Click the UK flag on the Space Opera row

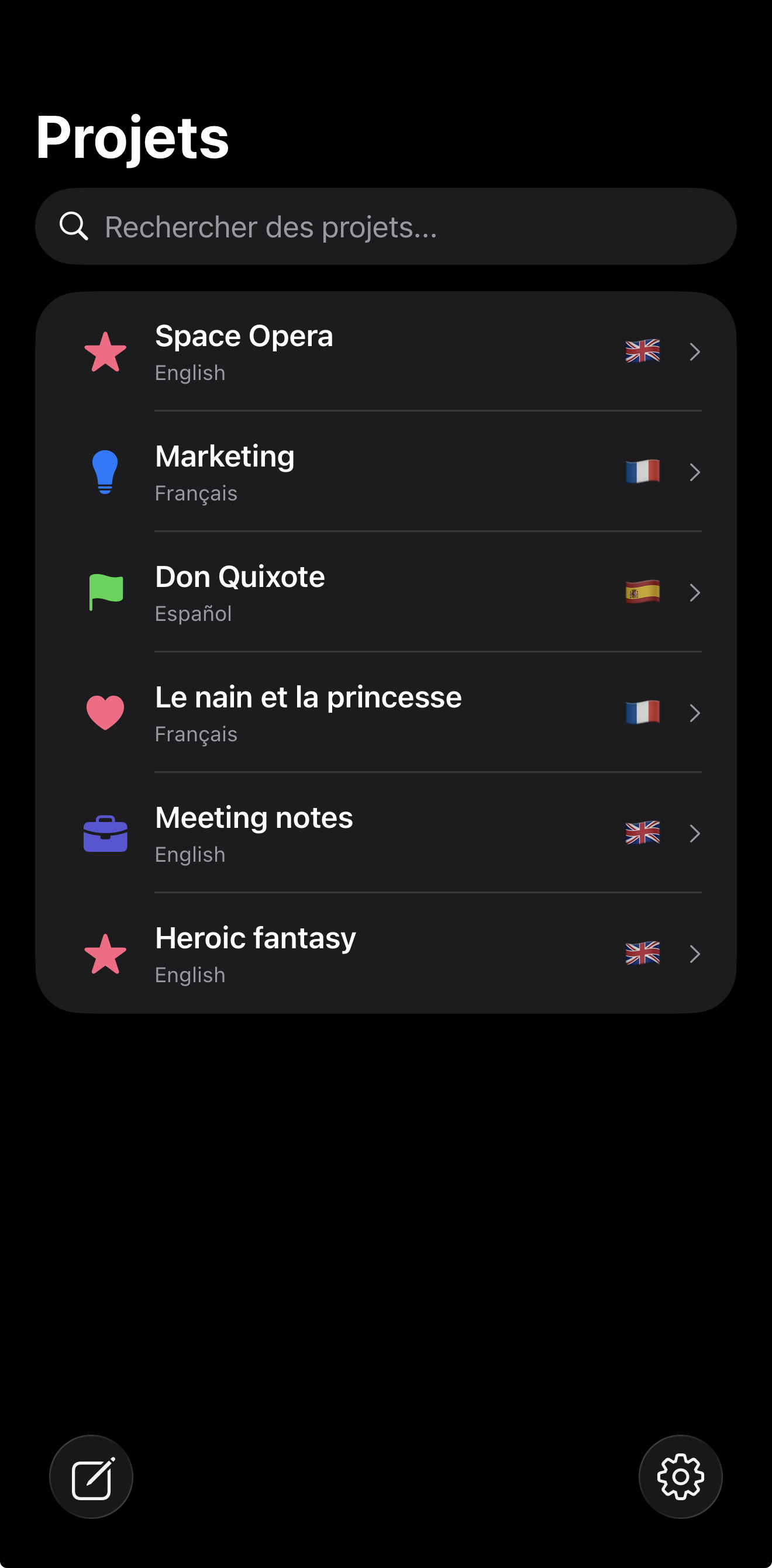click(642, 352)
